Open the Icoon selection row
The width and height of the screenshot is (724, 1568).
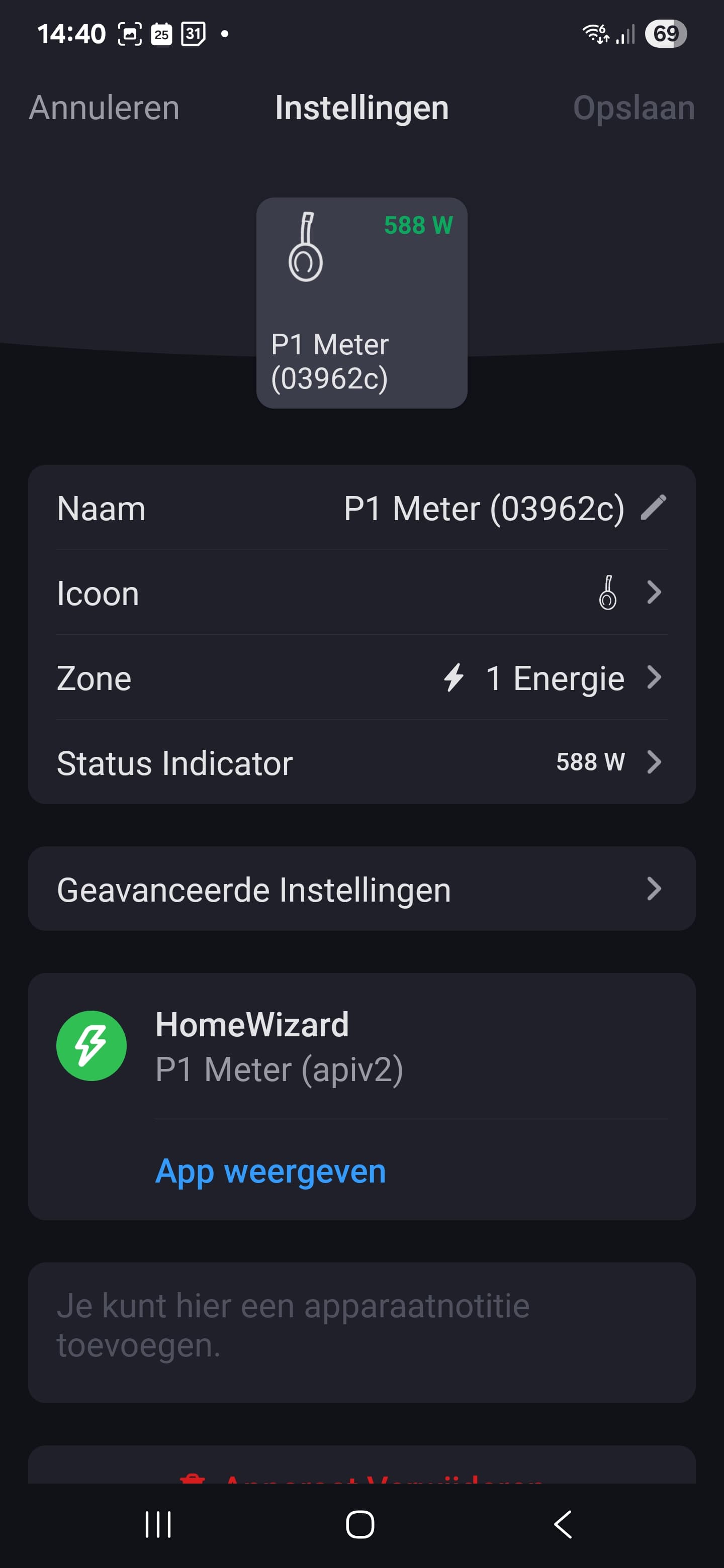361,593
